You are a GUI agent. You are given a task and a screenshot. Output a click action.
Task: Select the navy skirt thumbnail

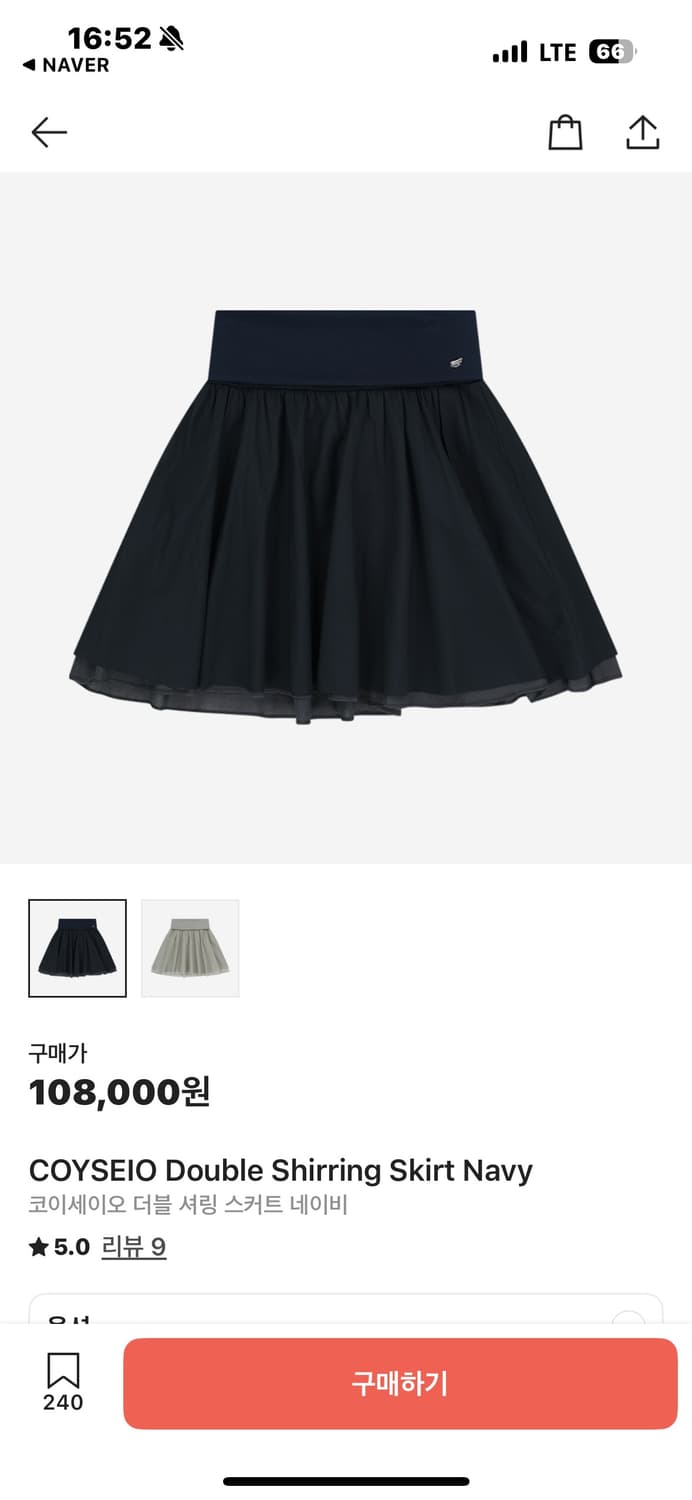(78, 948)
